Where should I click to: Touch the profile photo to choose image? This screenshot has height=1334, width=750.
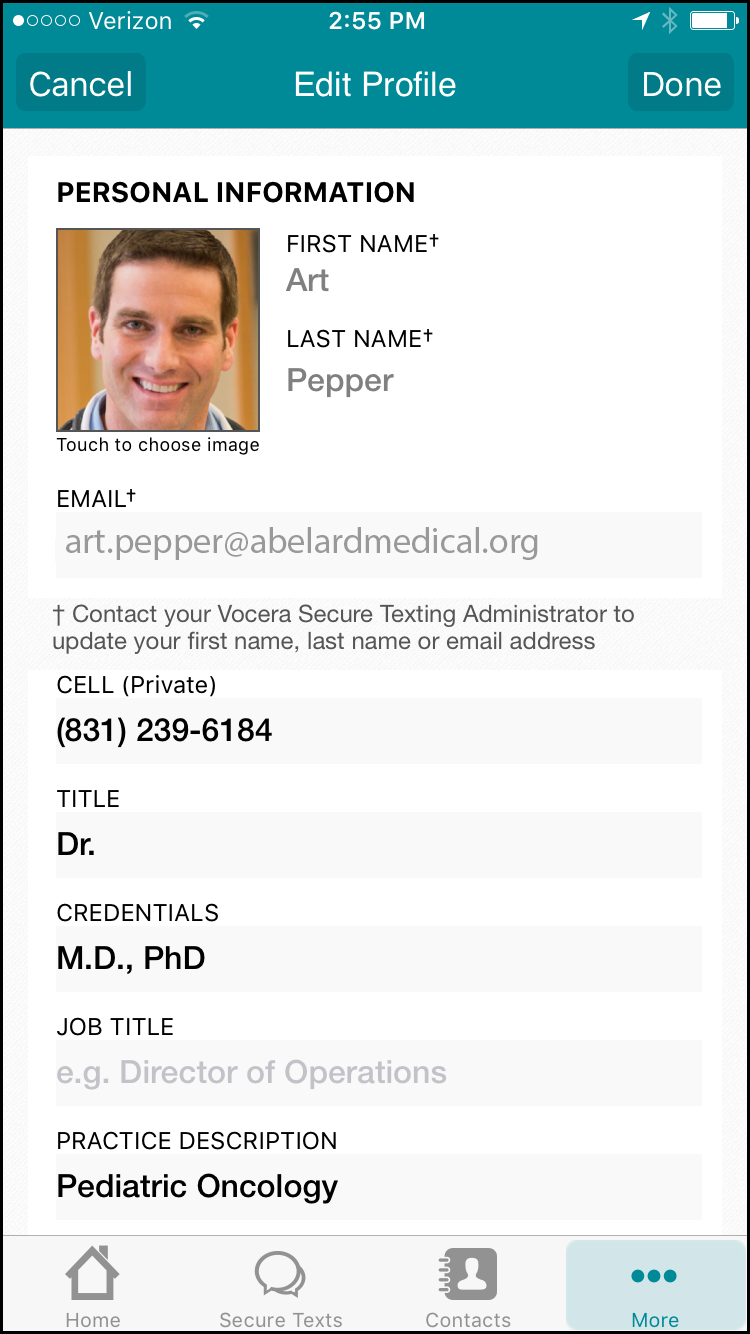(158, 330)
